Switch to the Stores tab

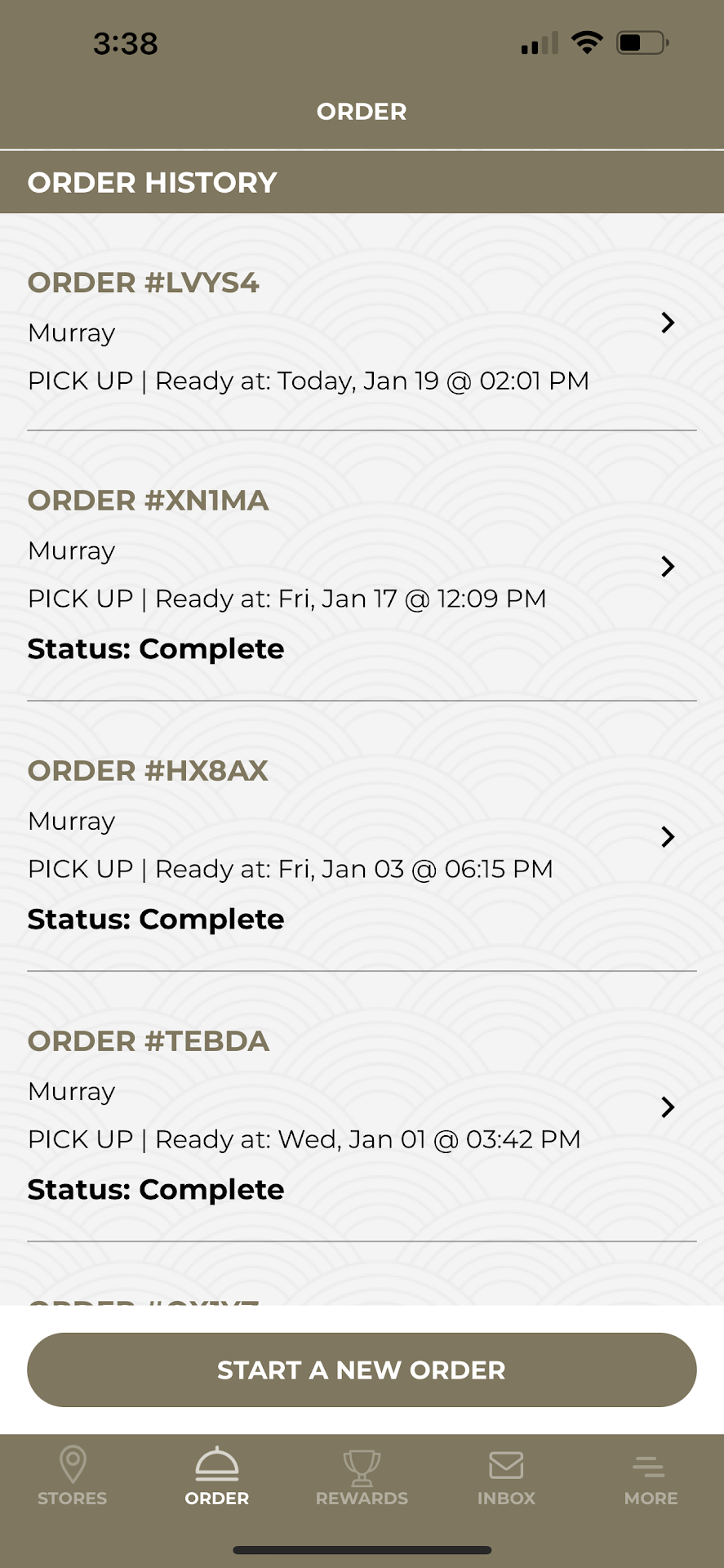coord(73,1476)
